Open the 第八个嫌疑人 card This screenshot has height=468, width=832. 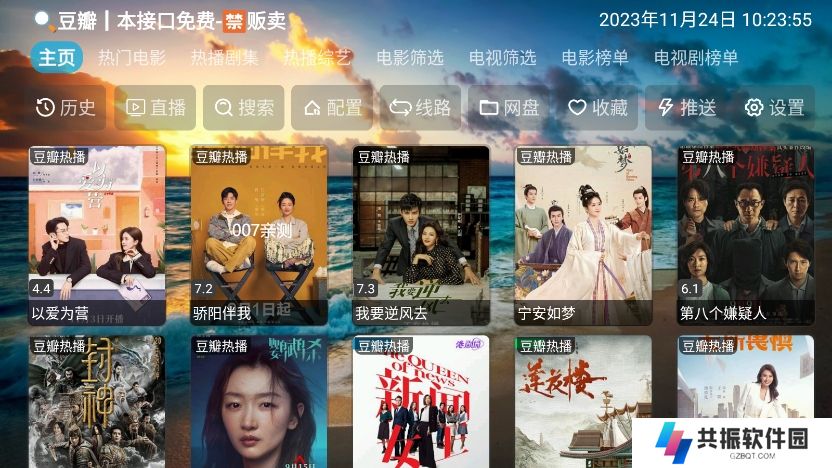(x=745, y=235)
